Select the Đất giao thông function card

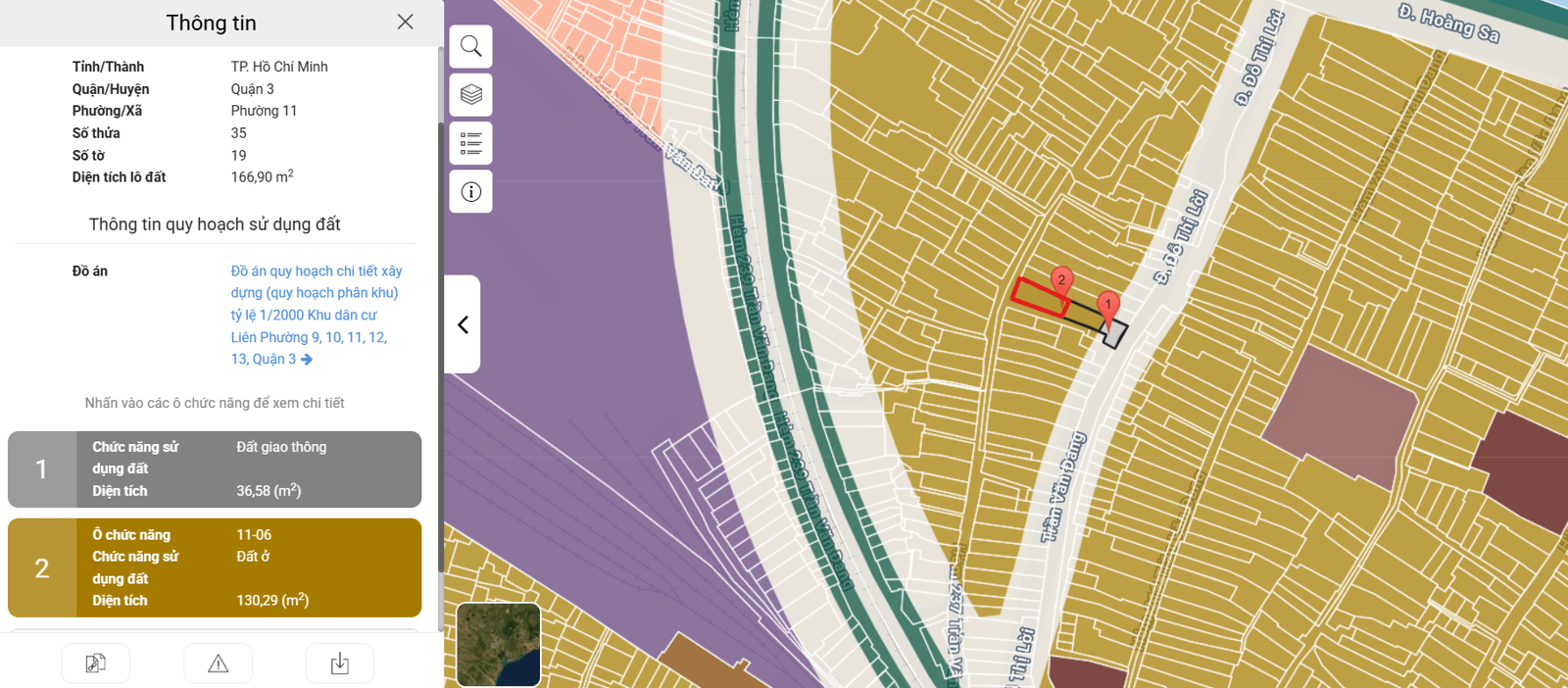point(215,468)
